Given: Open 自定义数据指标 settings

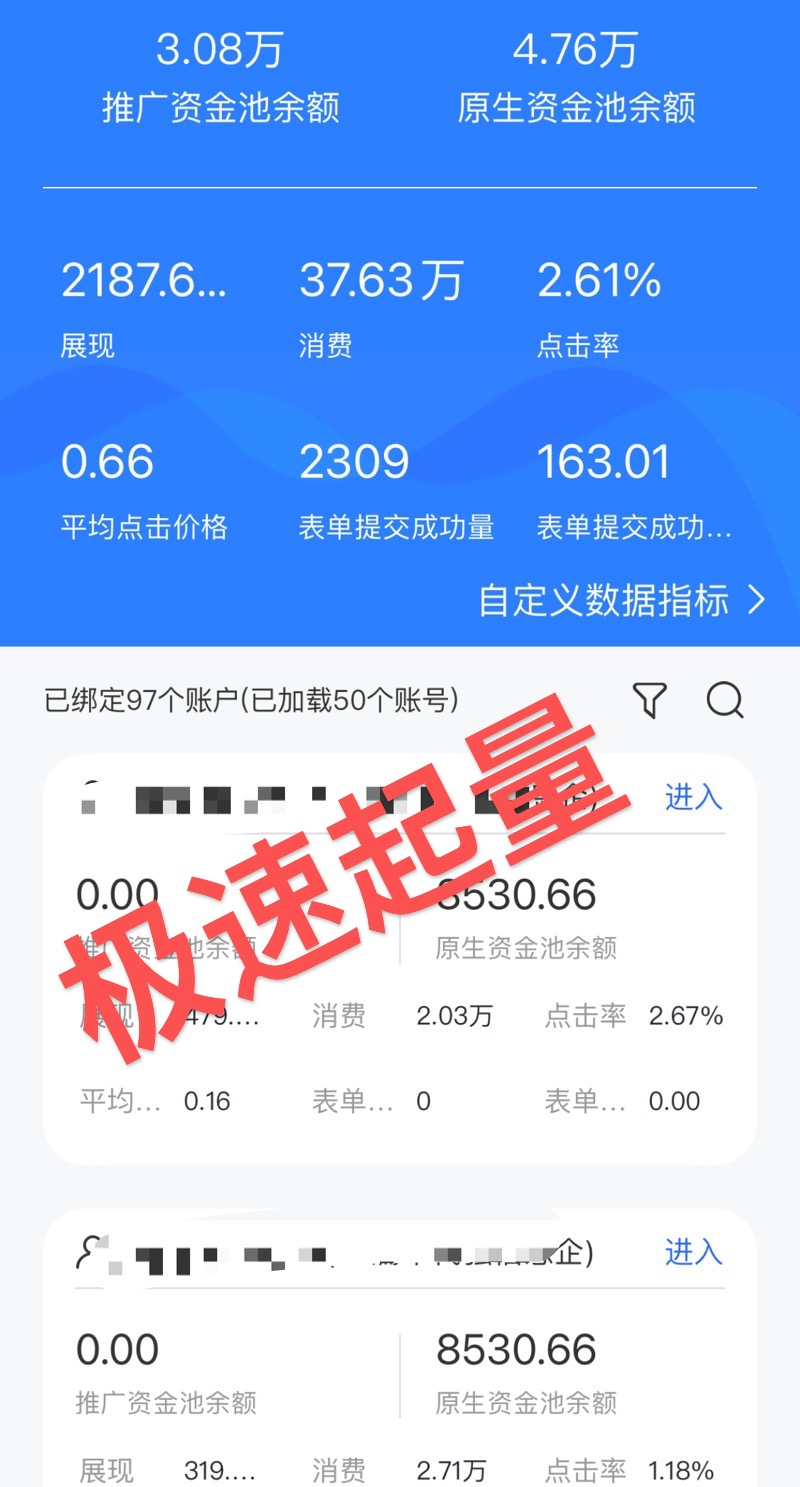Looking at the screenshot, I should pyautogui.click(x=621, y=601).
